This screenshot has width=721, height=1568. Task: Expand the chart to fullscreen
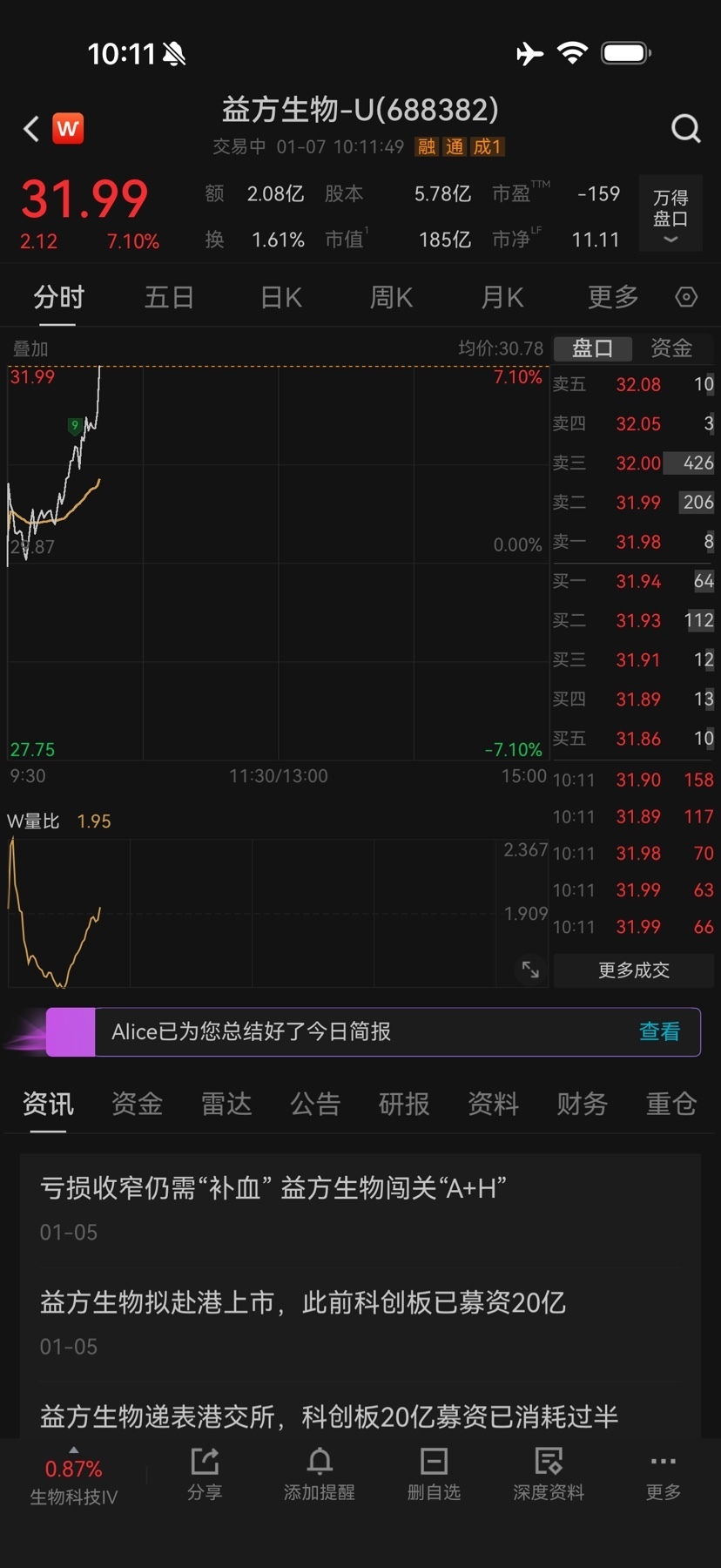point(530,970)
